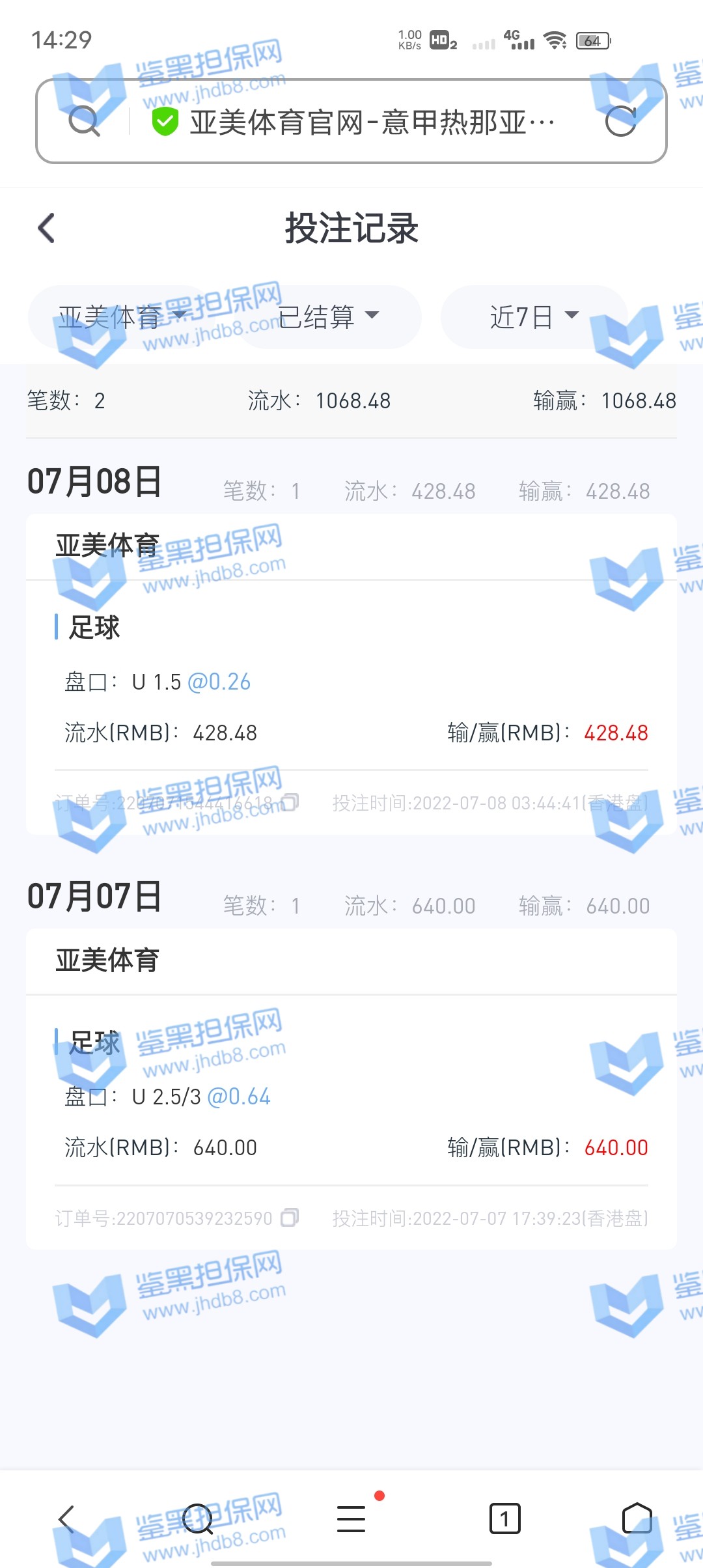Screen dimensions: 703x1568
Task: Copy the order number of 07月08日 bet
Action: pos(291,802)
